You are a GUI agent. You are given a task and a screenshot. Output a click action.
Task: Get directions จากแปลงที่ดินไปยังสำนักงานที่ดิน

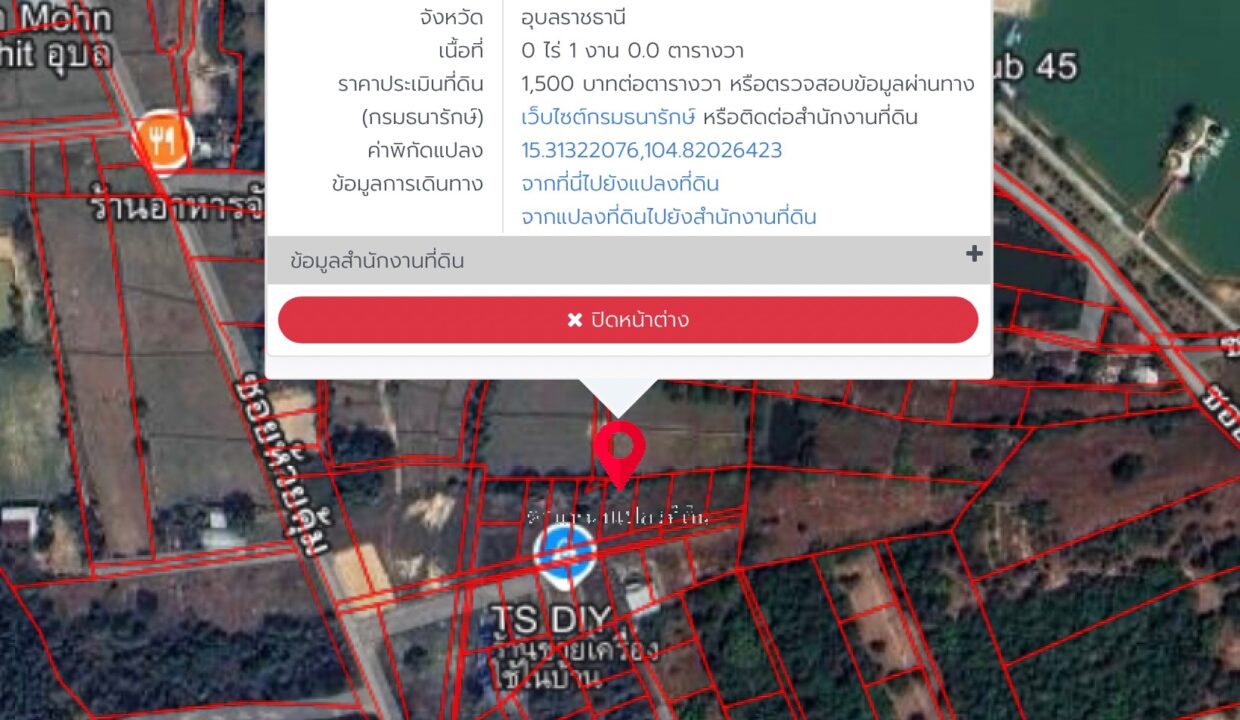pos(668,217)
